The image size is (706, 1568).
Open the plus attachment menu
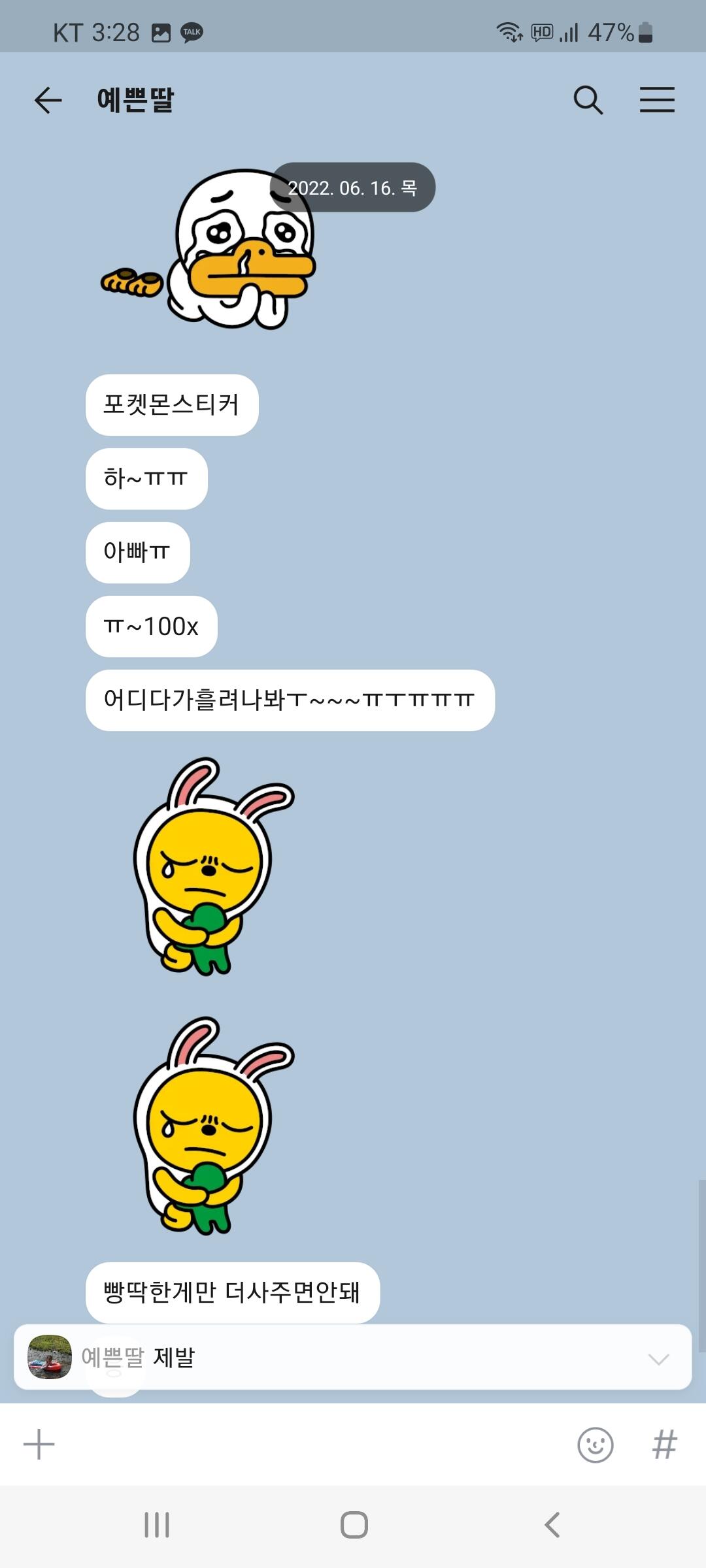39,1445
